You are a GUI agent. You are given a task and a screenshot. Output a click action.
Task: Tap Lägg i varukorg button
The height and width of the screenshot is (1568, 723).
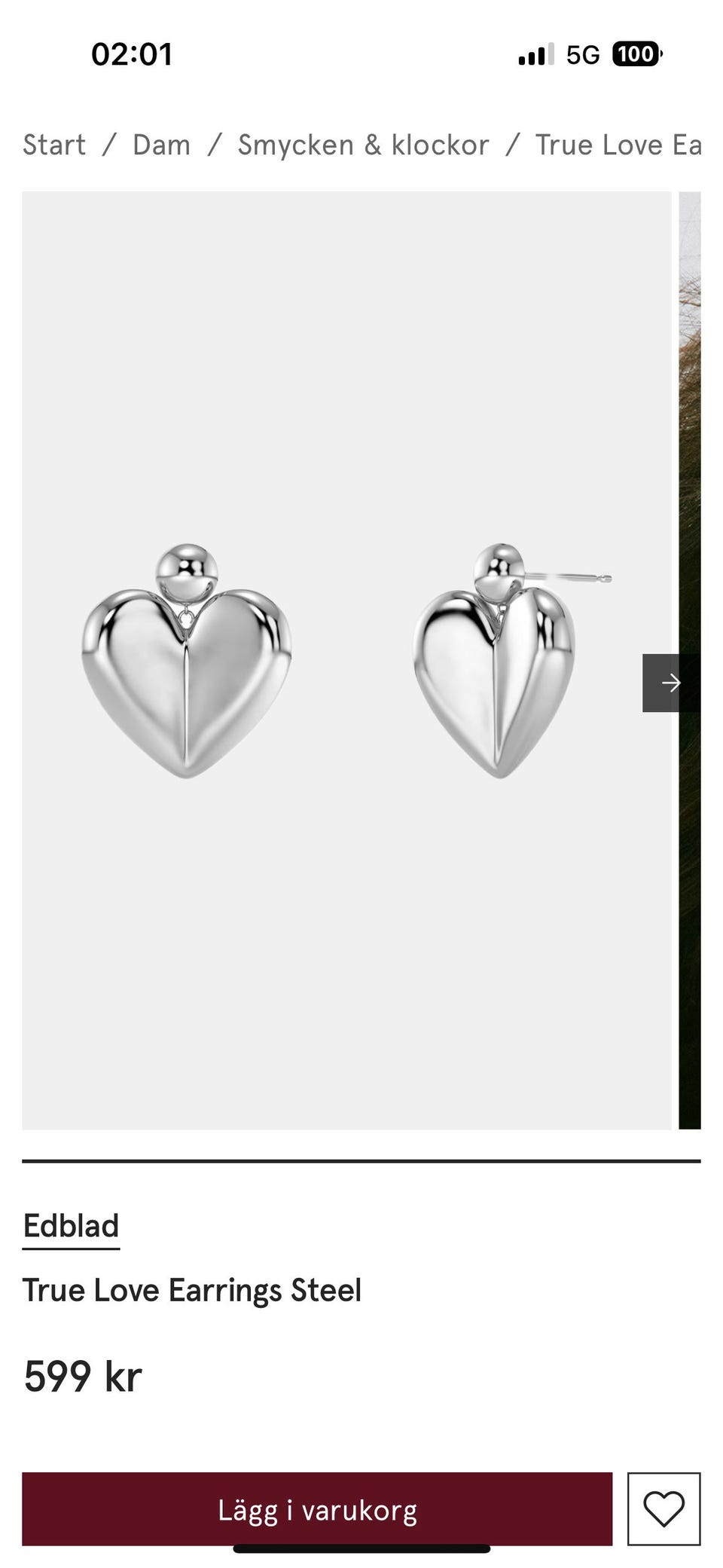click(x=316, y=1511)
